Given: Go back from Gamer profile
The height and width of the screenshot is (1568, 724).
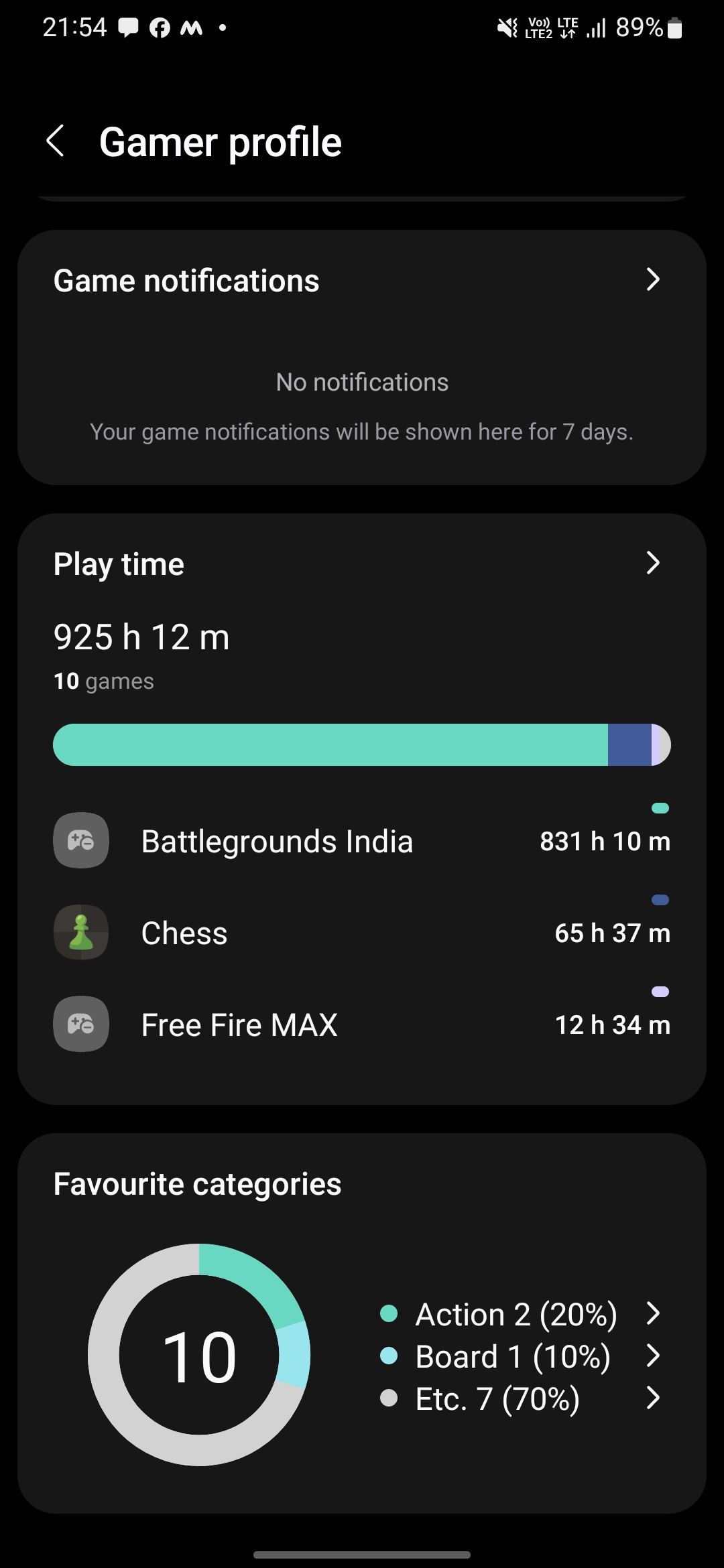Looking at the screenshot, I should (x=56, y=141).
